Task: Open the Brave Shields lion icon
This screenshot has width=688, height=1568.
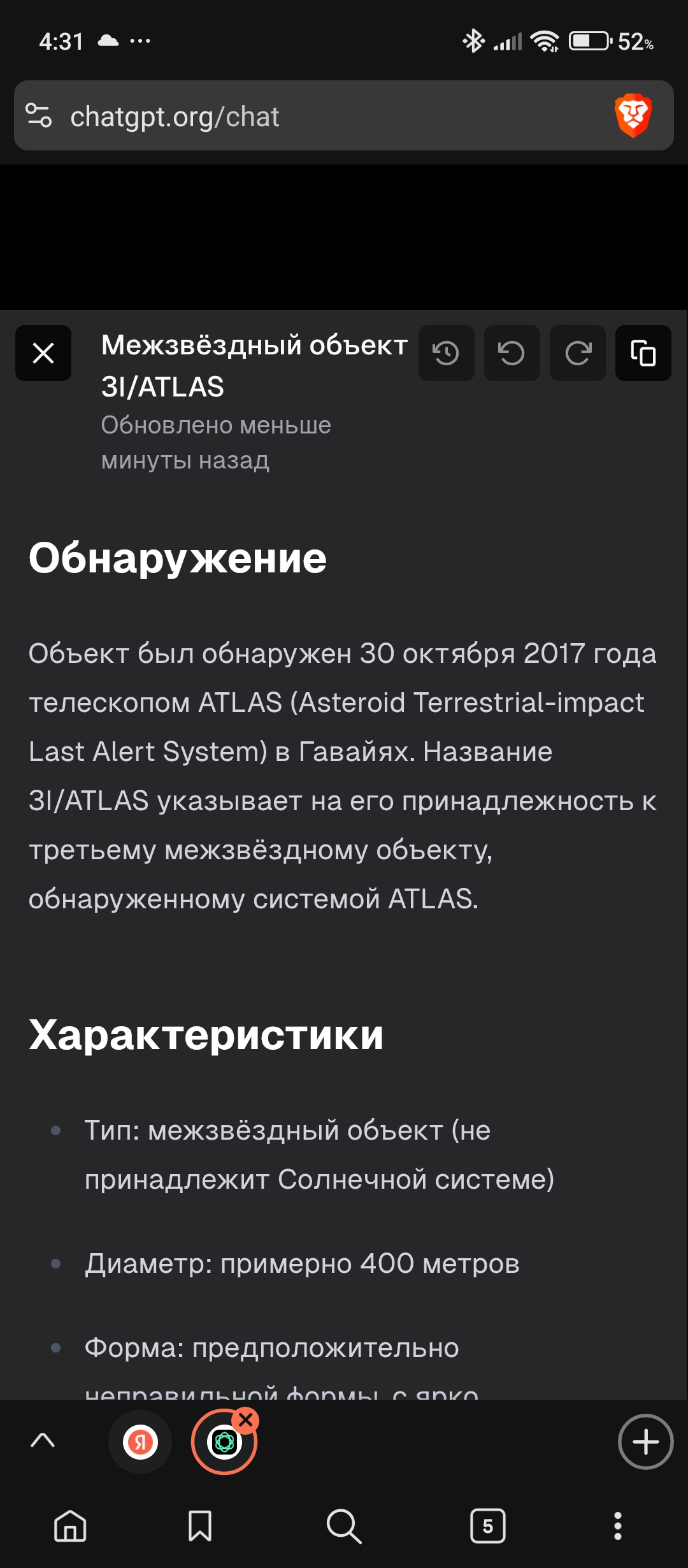Action: pyautogui.click(x=633, y=115)
